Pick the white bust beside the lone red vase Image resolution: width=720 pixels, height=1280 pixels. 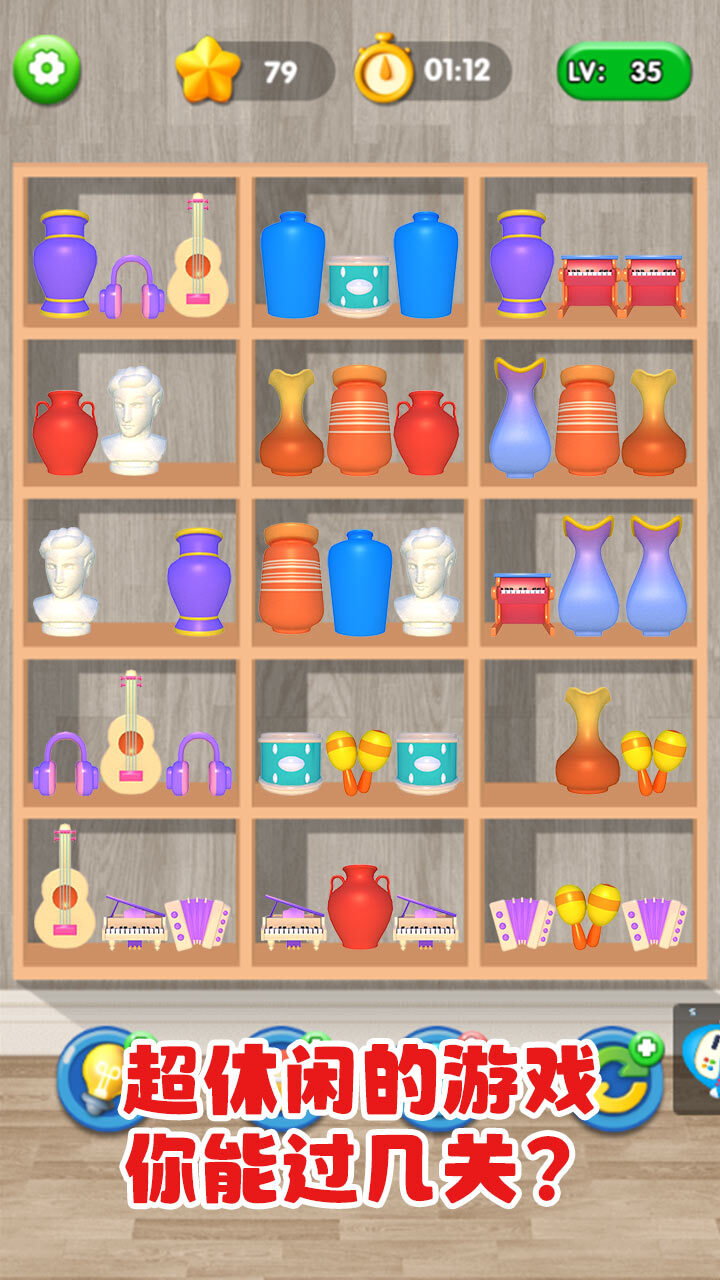[x=132, y=421]
